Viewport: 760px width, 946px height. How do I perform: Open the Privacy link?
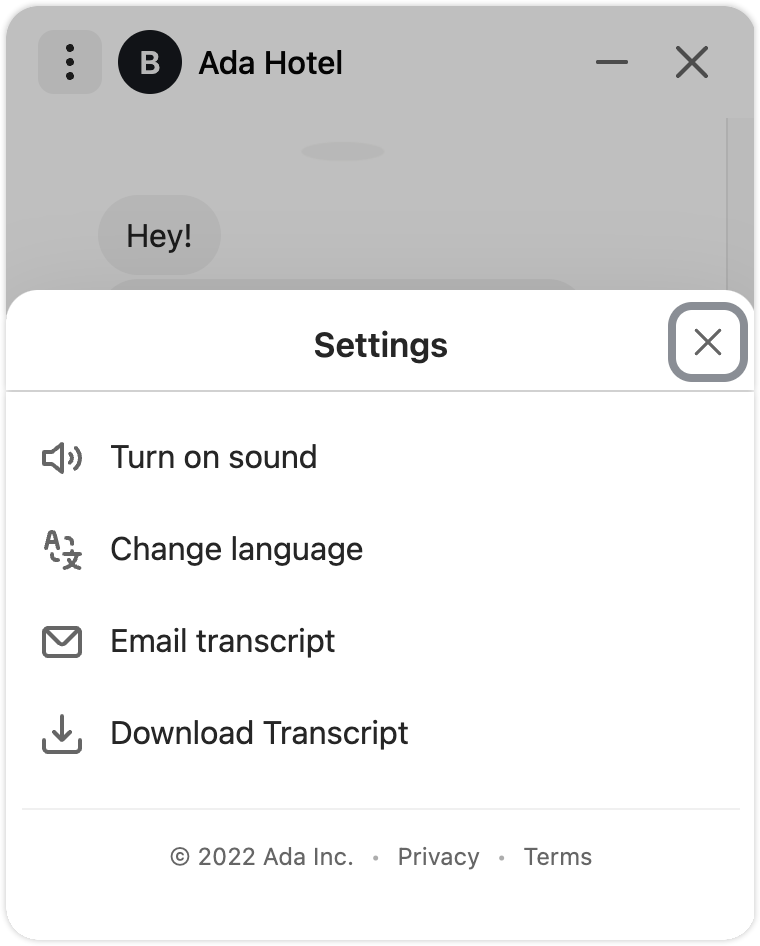[x=438, y=857]
